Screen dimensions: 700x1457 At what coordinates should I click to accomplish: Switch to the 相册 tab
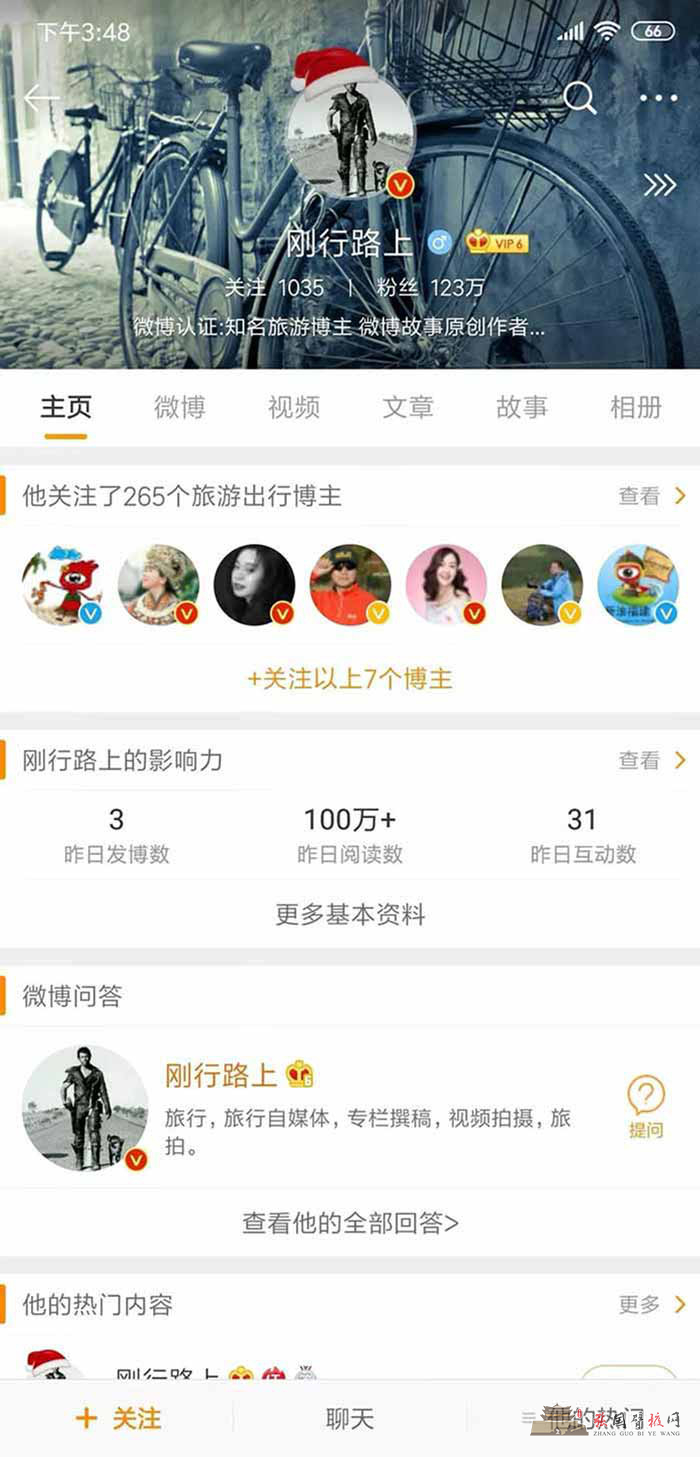point(636,407)
